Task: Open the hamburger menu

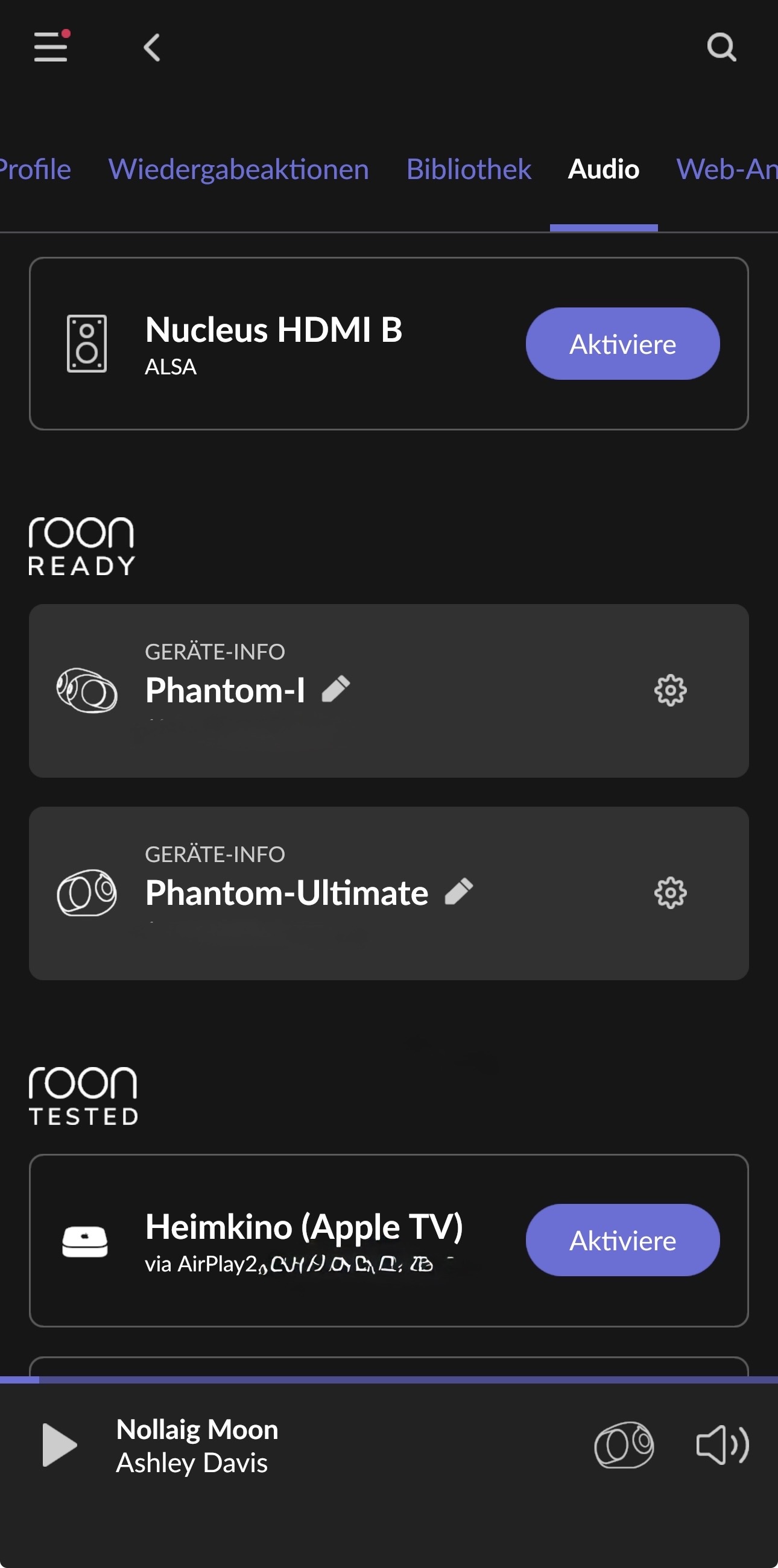Action: coord(51,47)
